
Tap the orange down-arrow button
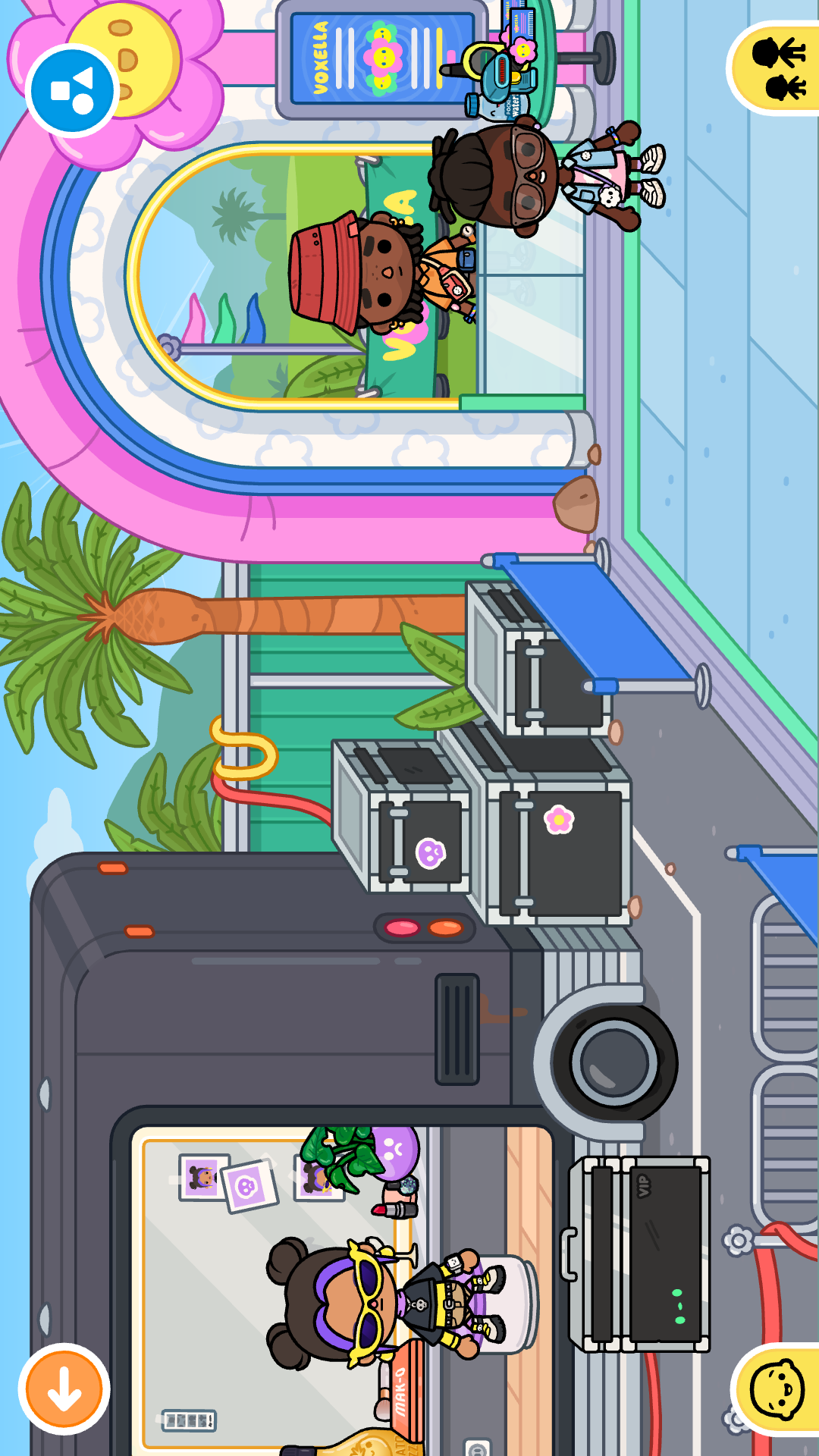[x=64, y=1389]
